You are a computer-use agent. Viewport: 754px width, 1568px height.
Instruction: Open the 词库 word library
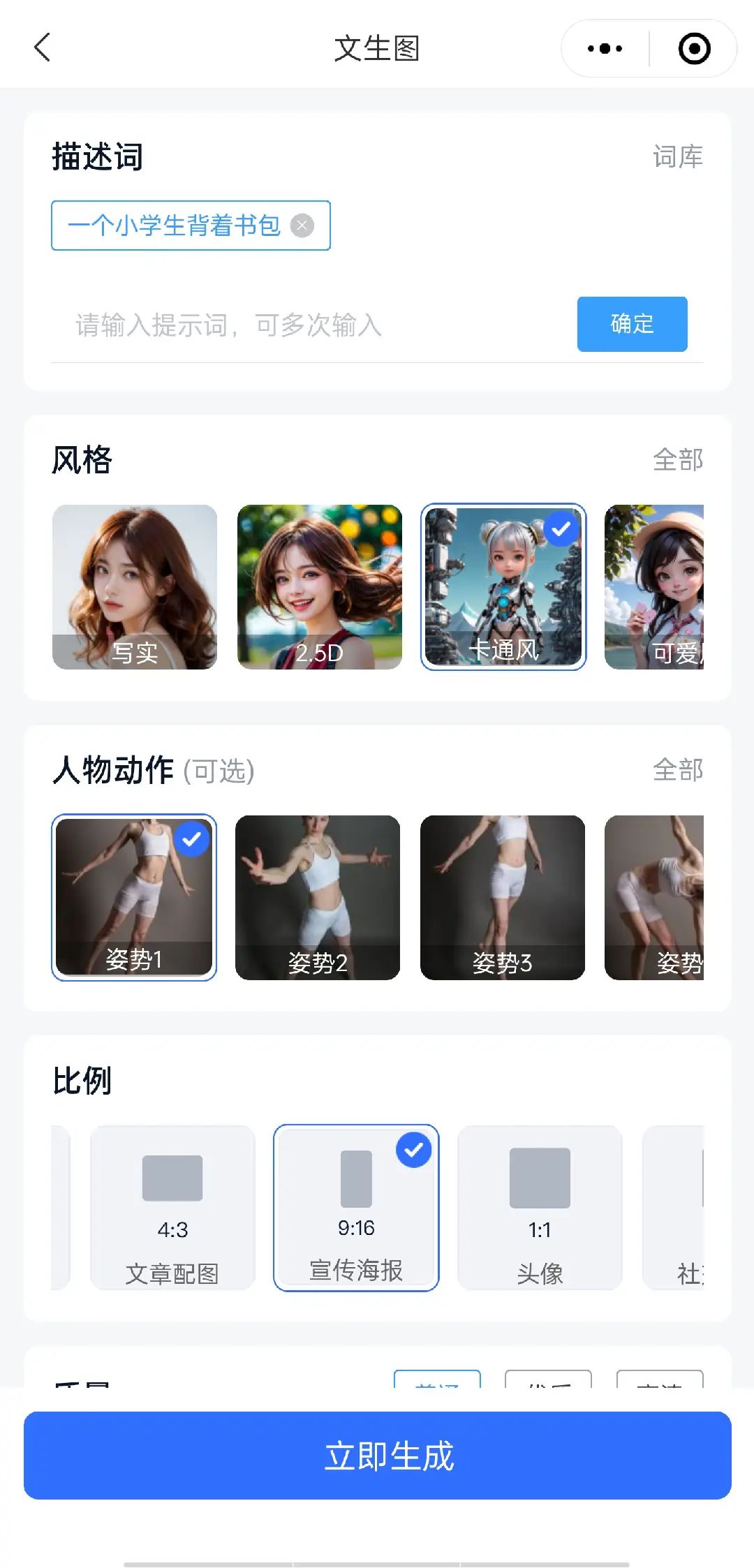[679, 156]
